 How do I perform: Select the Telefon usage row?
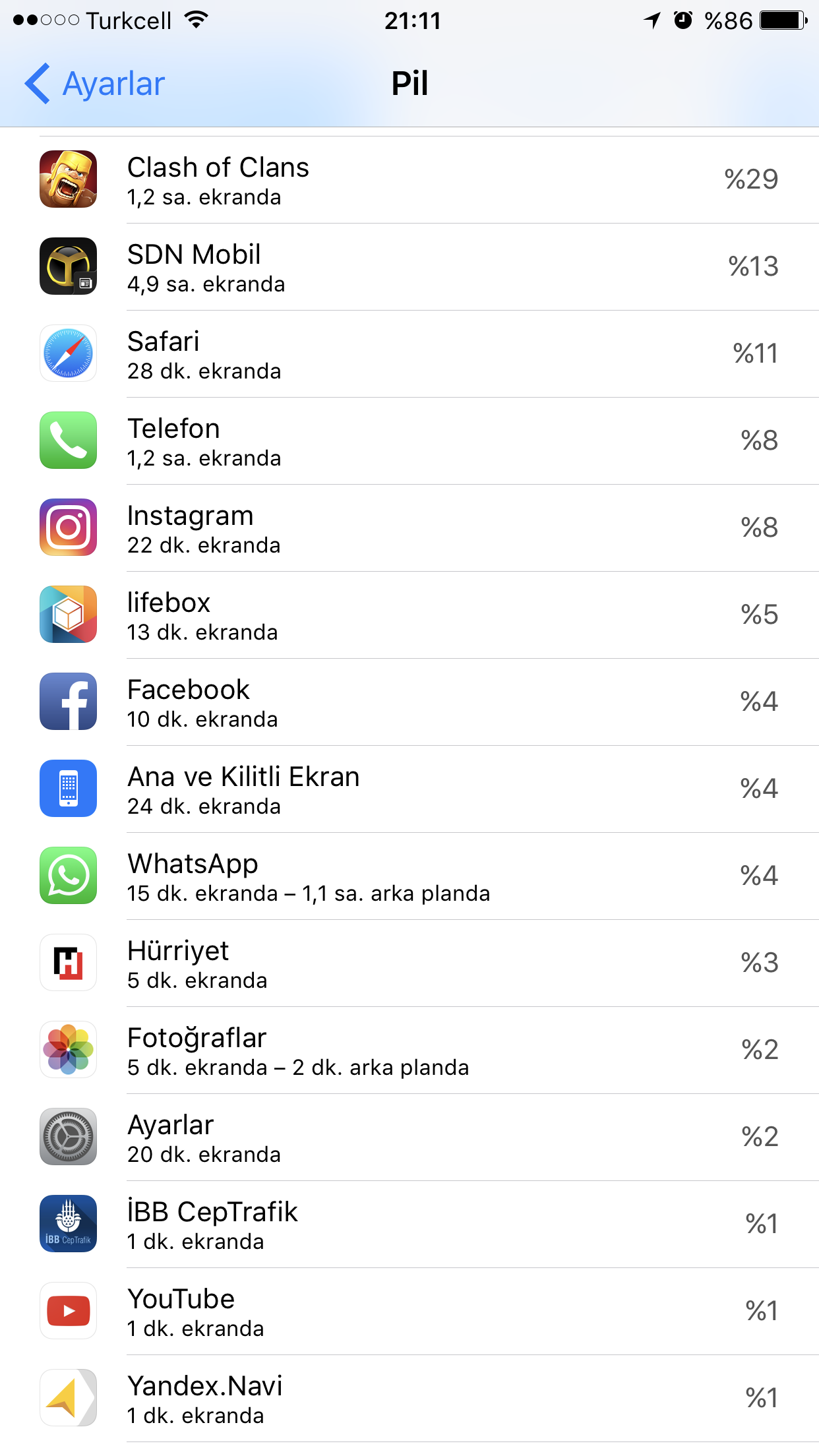coord(409,441)
